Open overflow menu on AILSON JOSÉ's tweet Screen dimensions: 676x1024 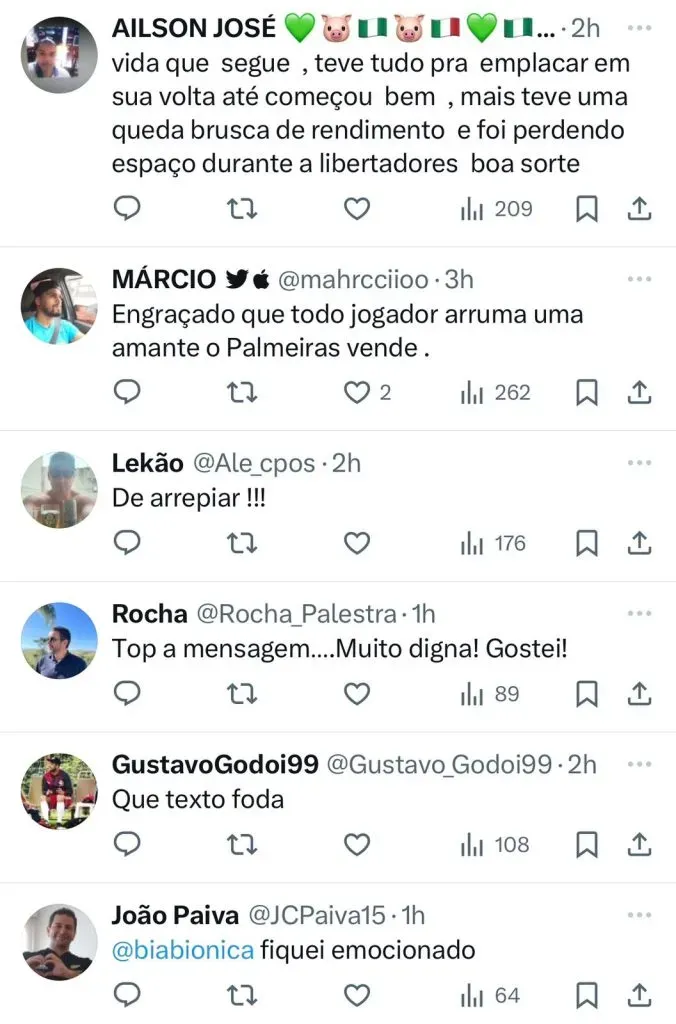click(639, 27)
